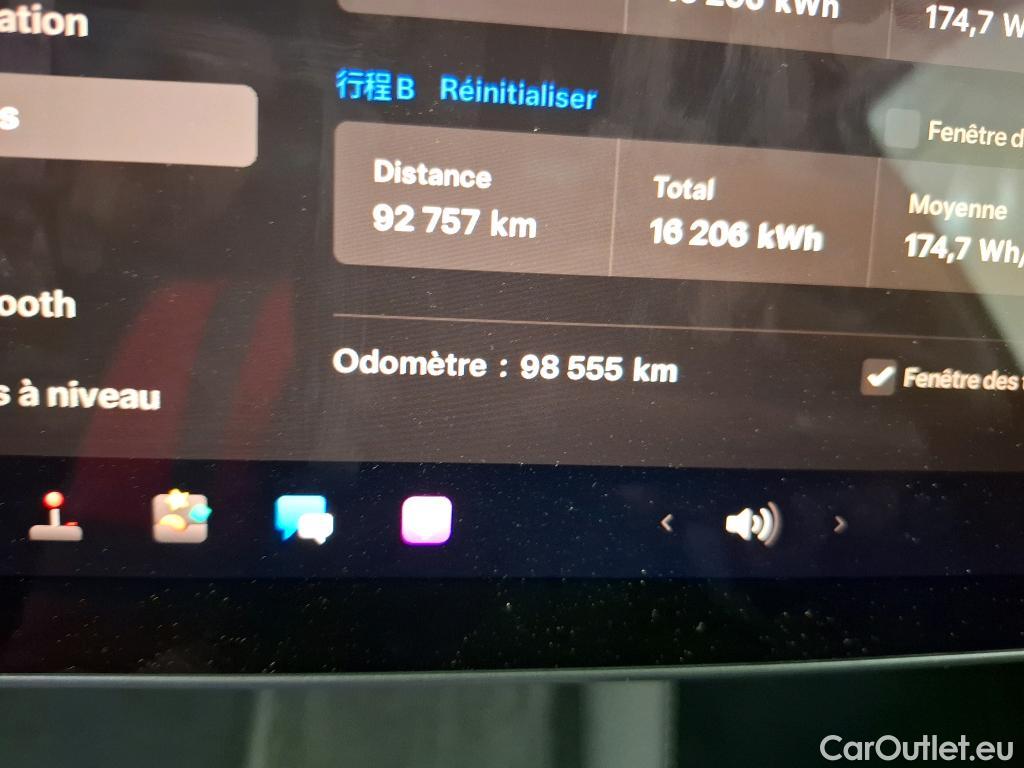Open the Navigation settings menu item
1024x768 pixels.
pyautogui.click(x=45, y=22)
